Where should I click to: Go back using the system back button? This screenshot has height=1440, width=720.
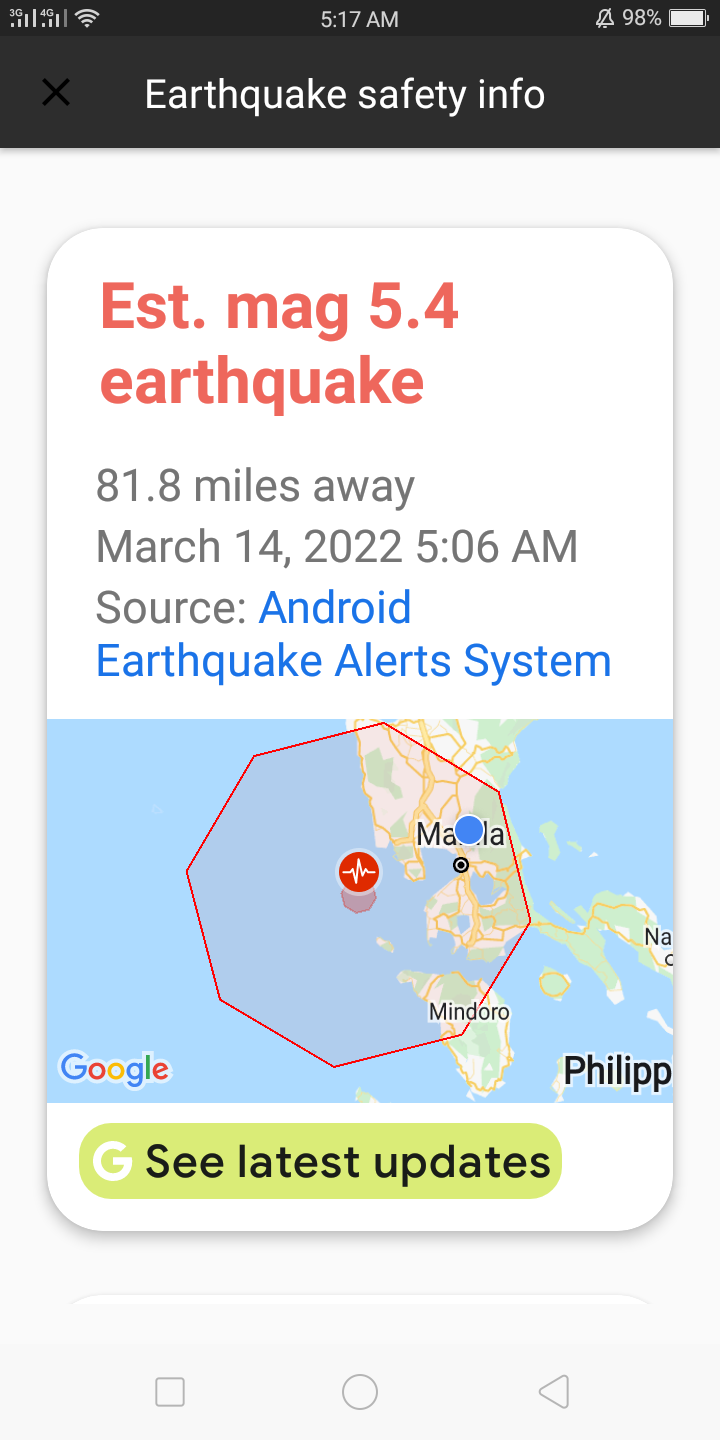pyautogui.click(x=554, y=1391)
